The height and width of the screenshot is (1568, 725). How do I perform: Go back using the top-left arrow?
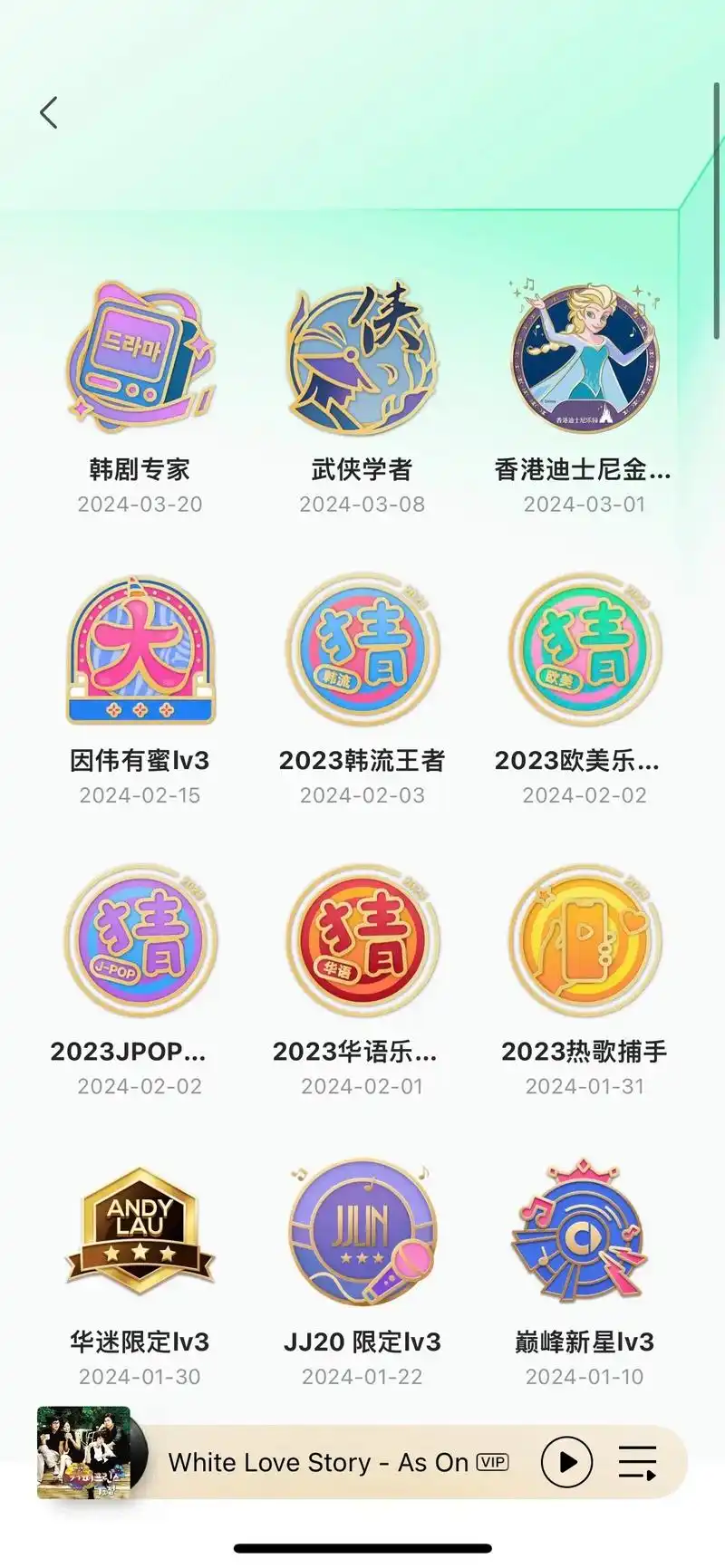point(49,113)
